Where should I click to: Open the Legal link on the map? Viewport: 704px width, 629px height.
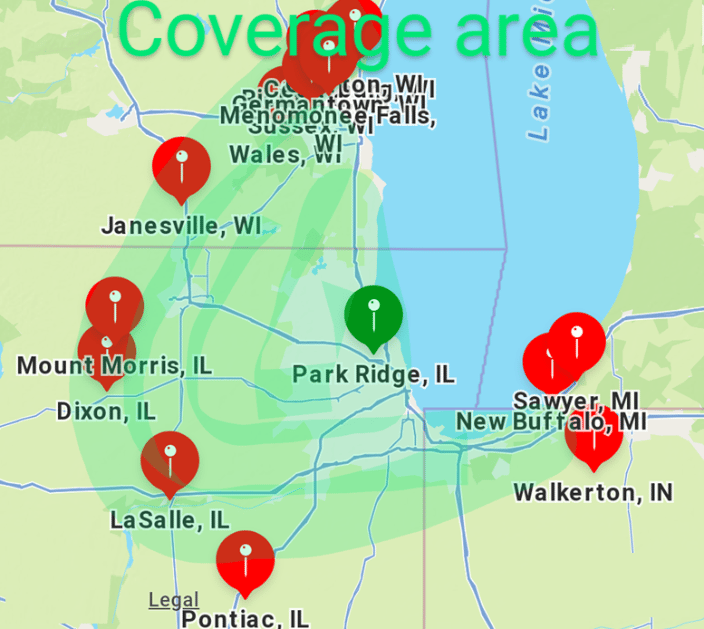[x=174, y=600]
